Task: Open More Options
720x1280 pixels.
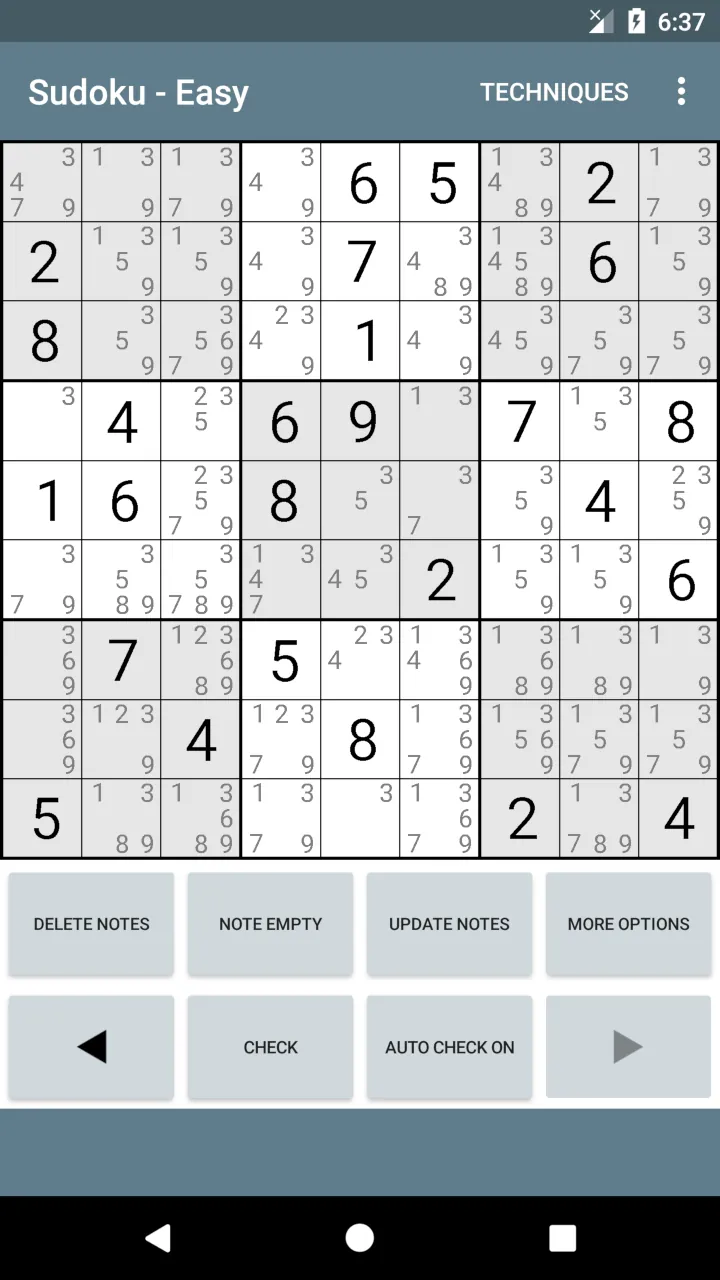Action: [x=628, y=924]
